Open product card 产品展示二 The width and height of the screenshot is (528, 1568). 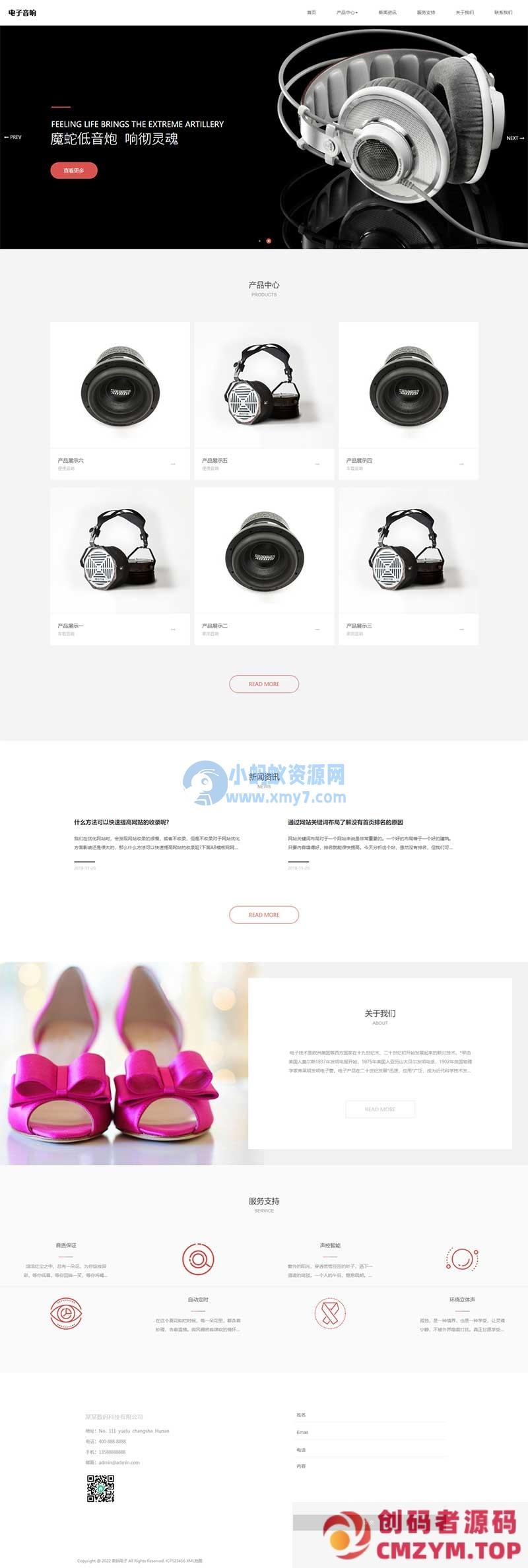pyautogui.click(x=264, y=566)
